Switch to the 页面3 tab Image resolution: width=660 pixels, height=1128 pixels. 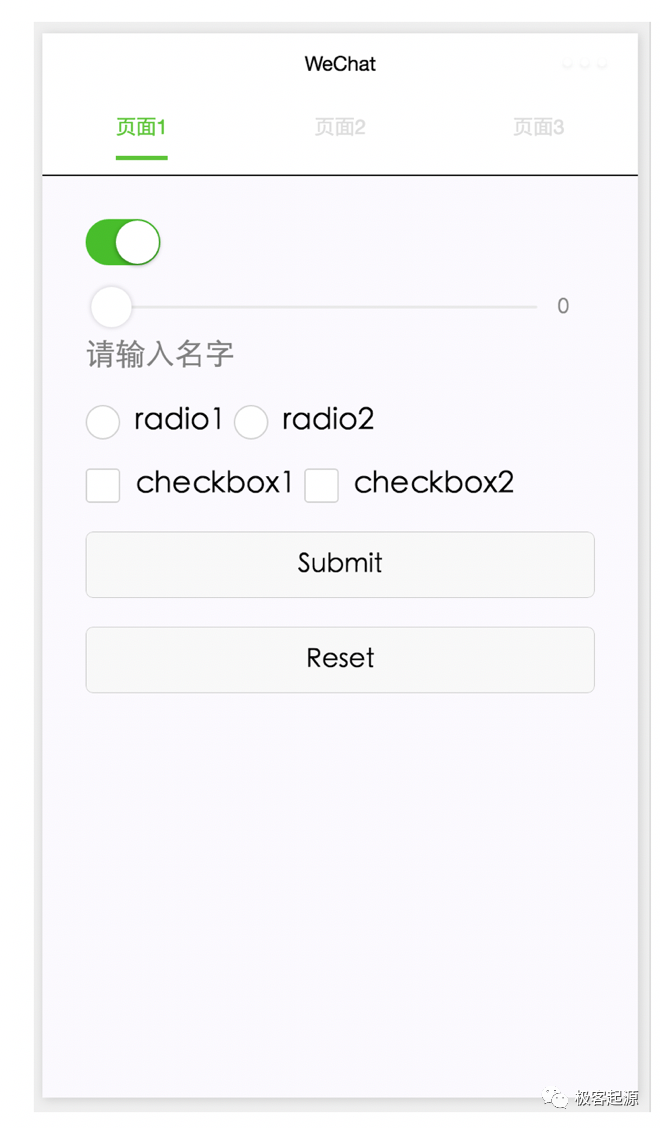(x=538, y=127)
